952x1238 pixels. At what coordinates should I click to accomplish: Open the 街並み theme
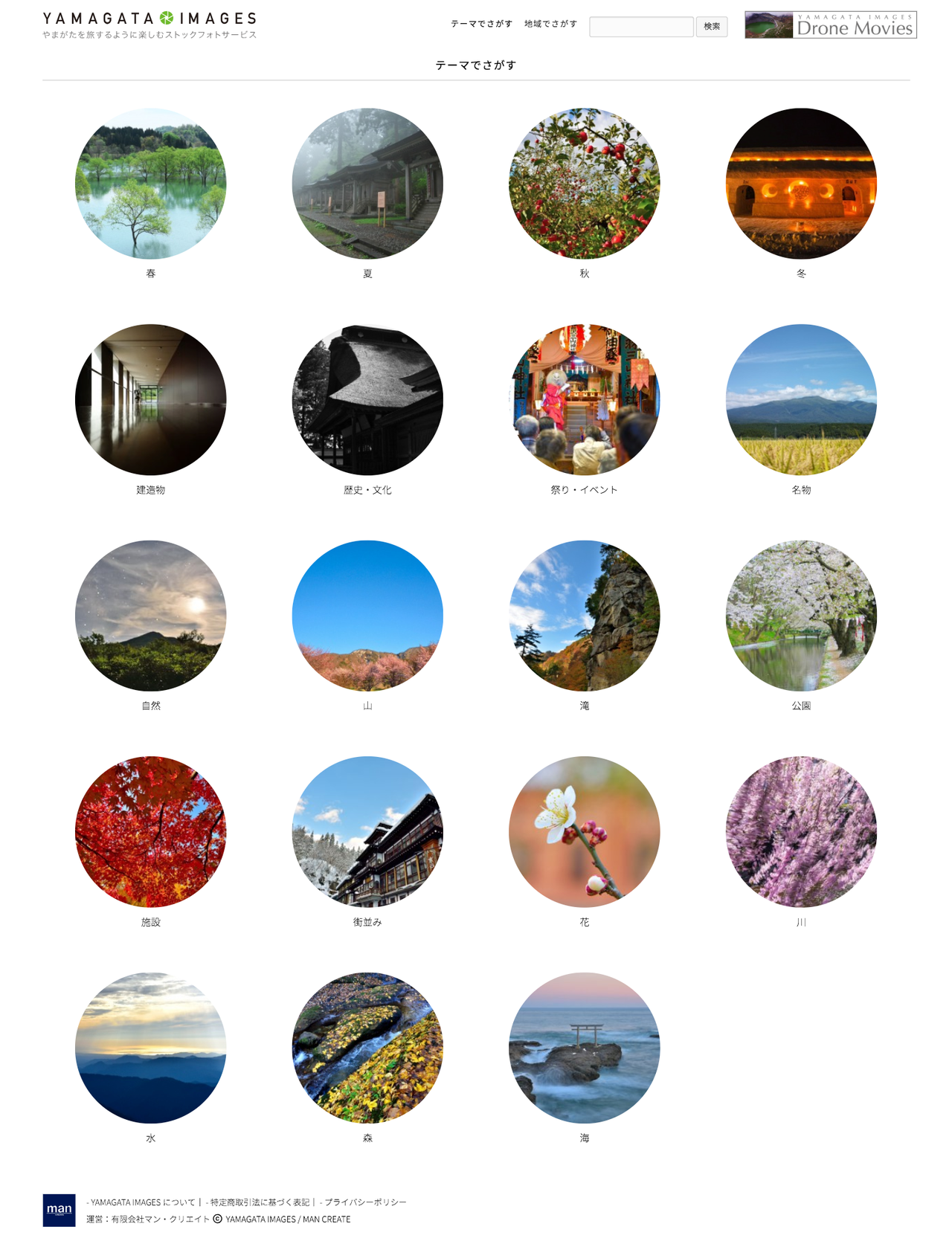pos(367,832)
